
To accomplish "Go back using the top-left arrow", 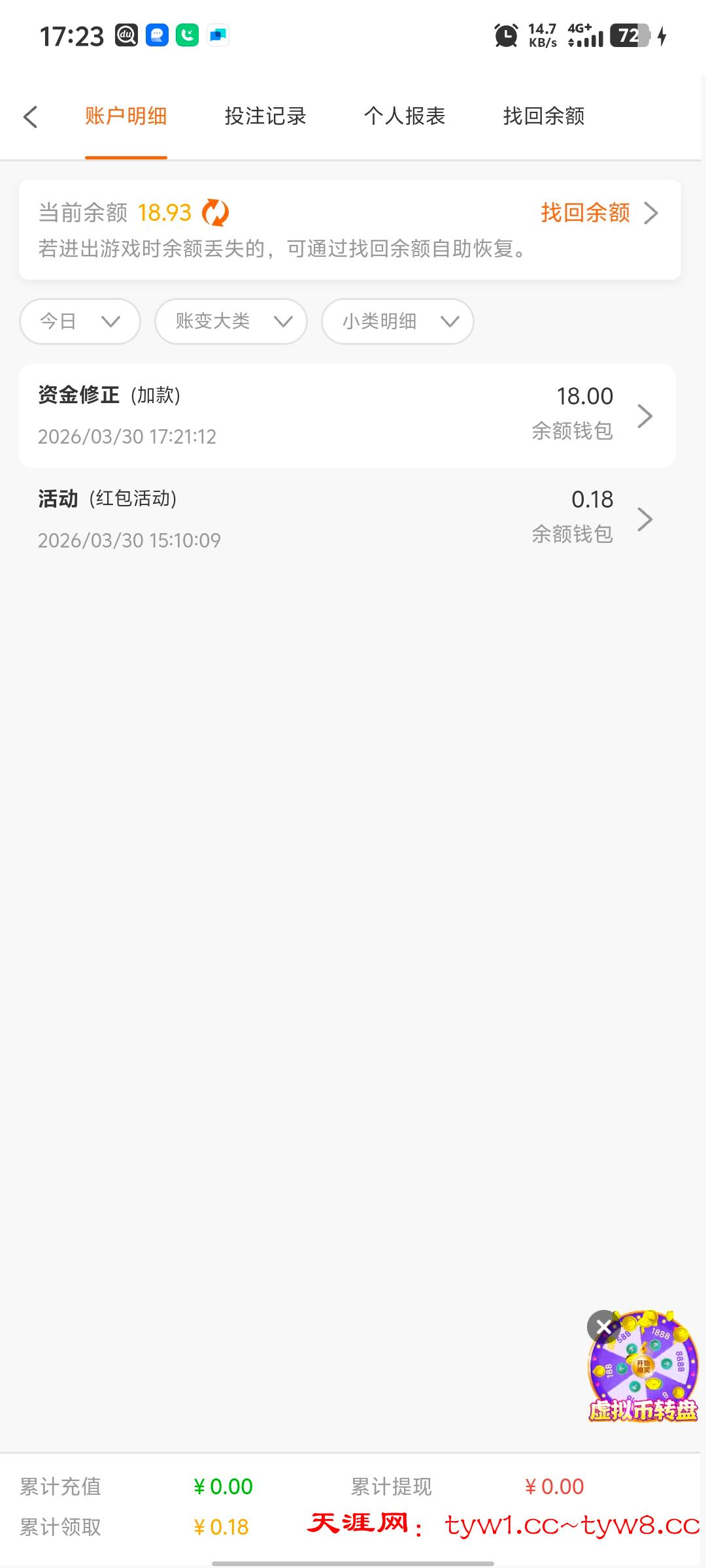I will pyautogui.click(x=30, y=117).
